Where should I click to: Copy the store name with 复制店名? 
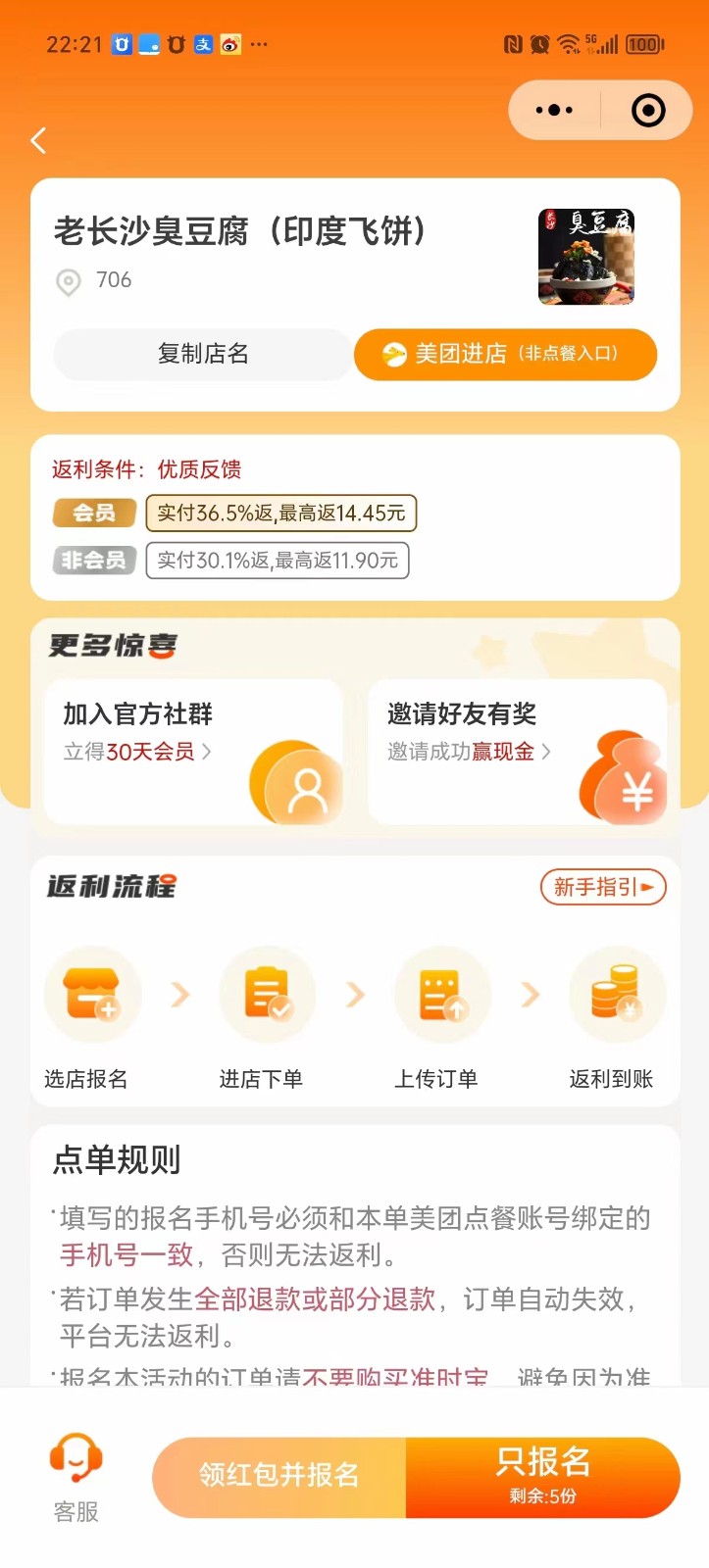(x=203, y=354)
